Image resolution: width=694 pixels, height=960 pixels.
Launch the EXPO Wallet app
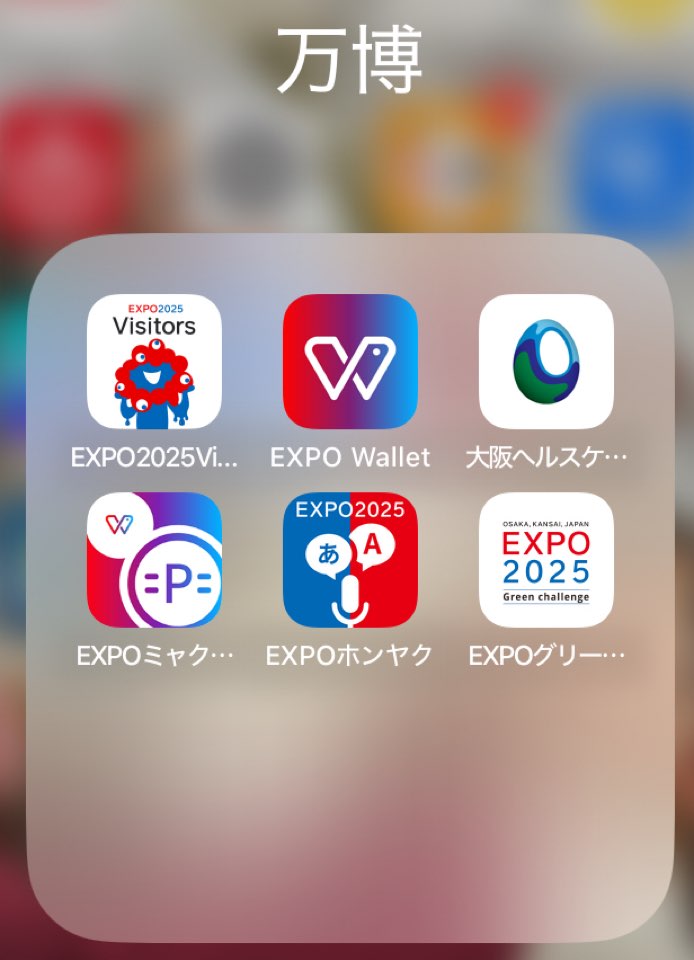(x=350, y=361)
